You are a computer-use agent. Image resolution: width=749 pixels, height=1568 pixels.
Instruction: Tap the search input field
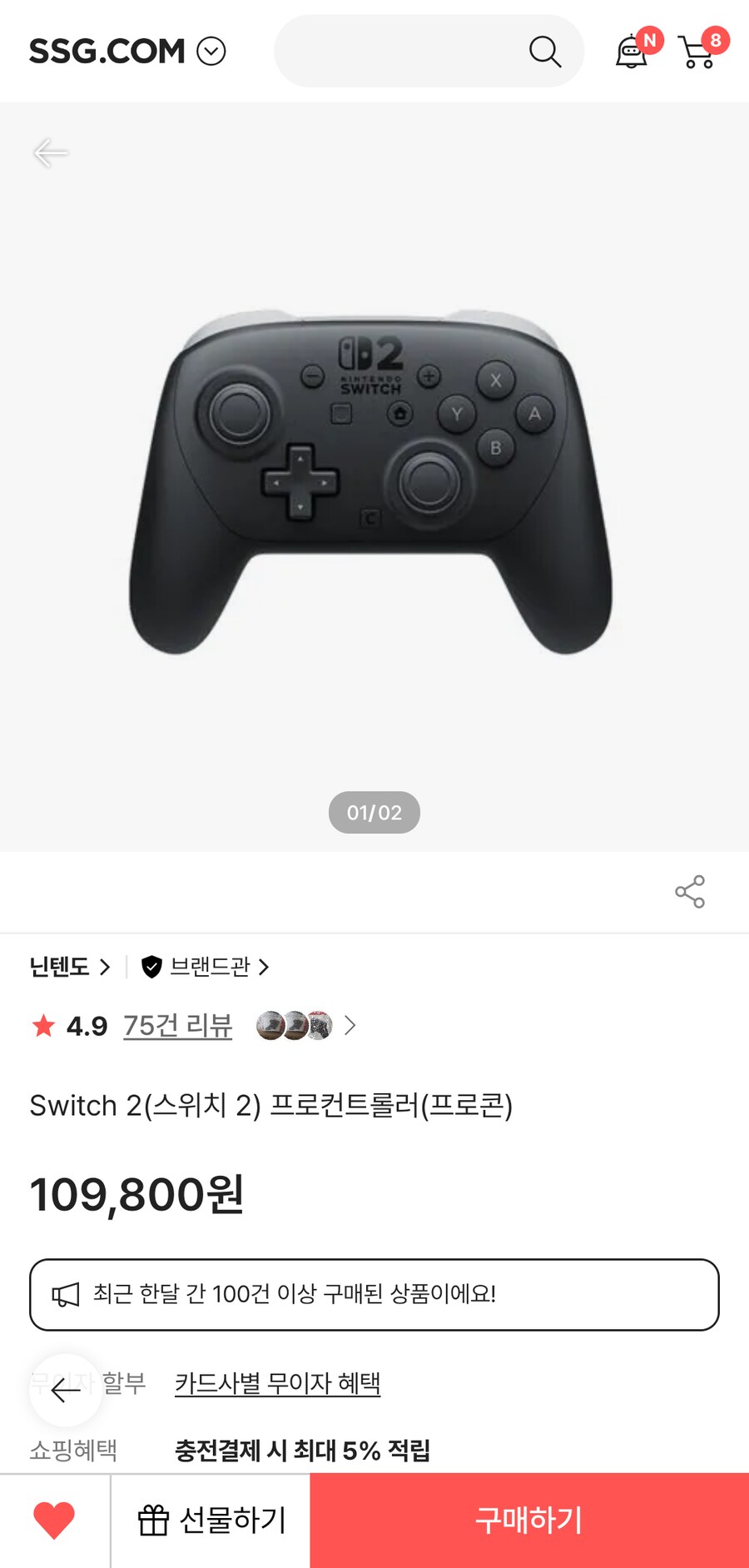399,51
